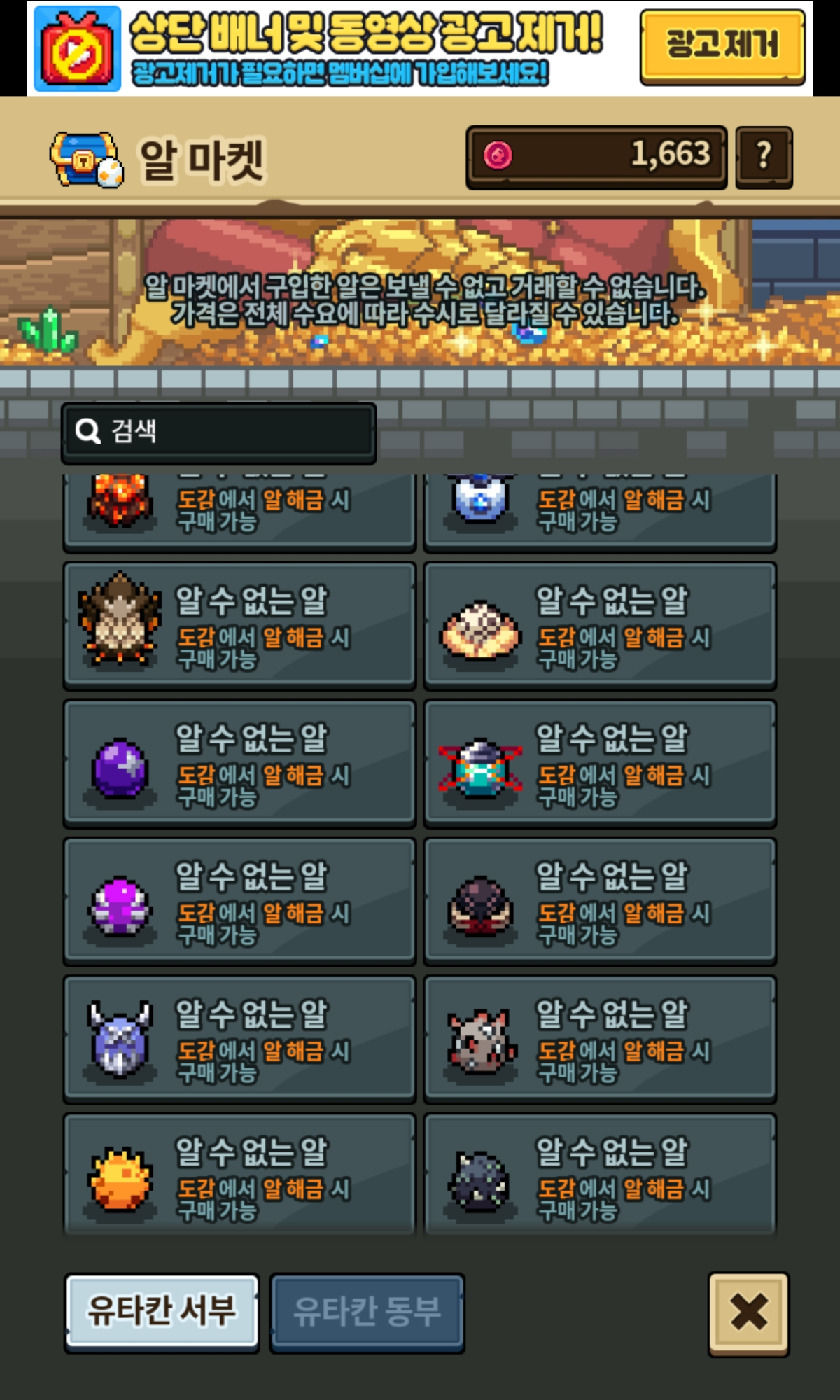Select the brown feathered egg card
This screenshot has height=1400, width=840.
[239, 626]
